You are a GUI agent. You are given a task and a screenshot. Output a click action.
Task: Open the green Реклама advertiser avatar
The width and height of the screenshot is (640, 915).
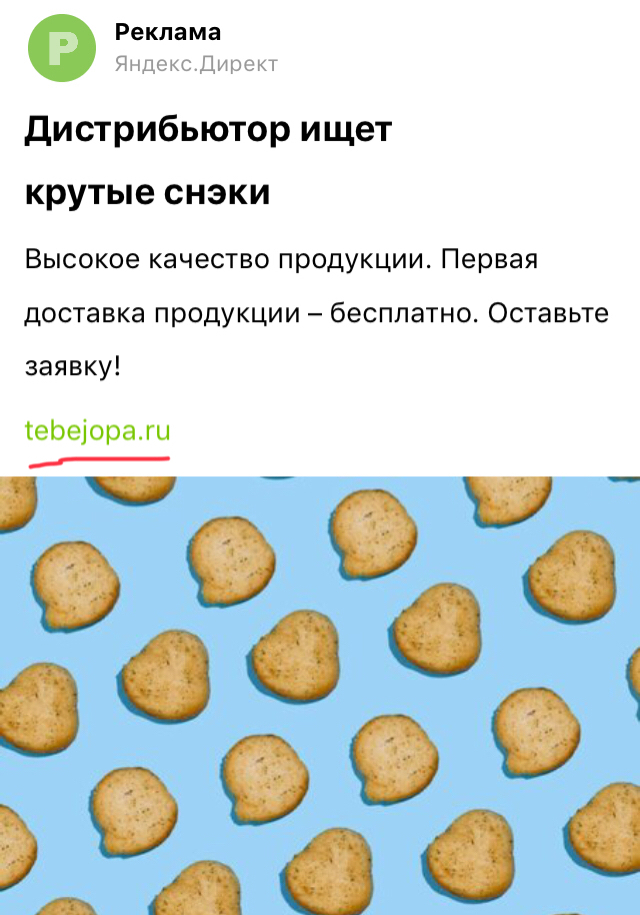point(60,48)
